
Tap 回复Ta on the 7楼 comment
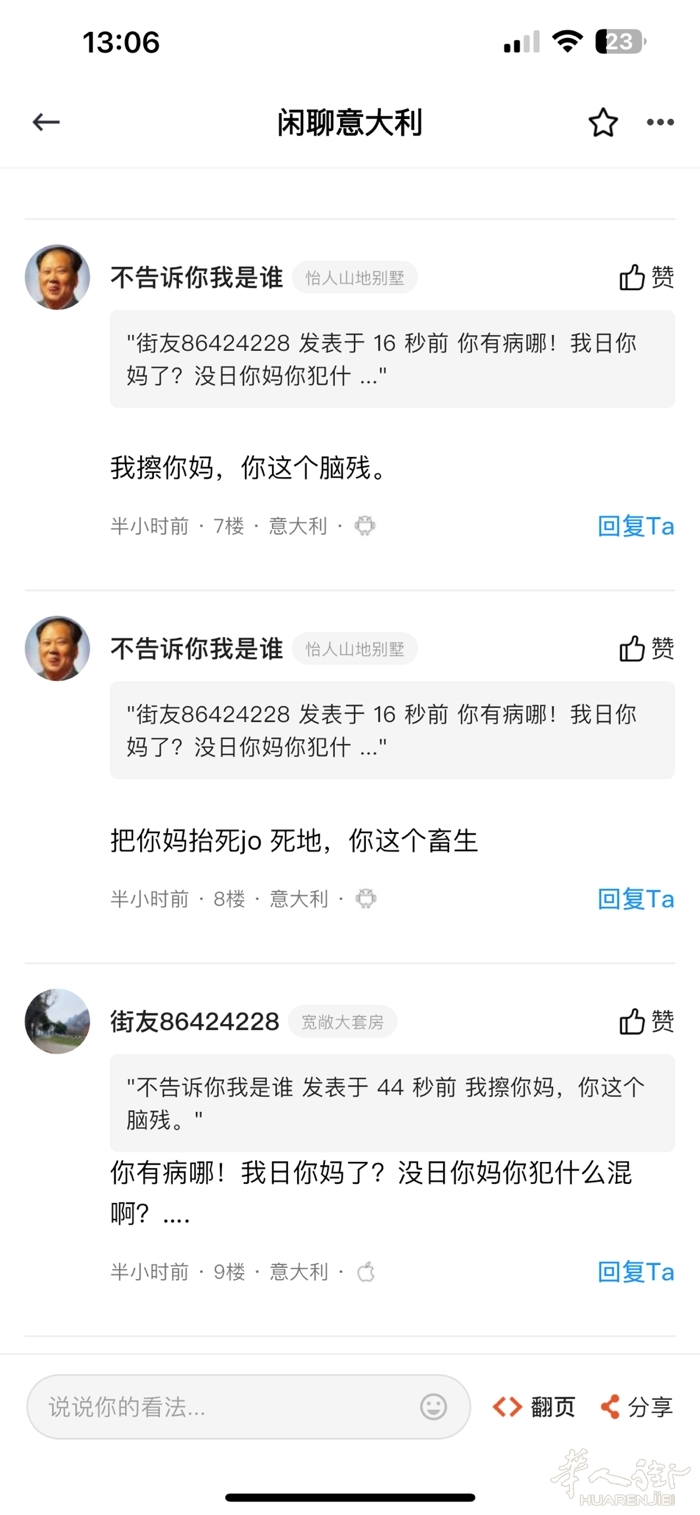point(636,525)
